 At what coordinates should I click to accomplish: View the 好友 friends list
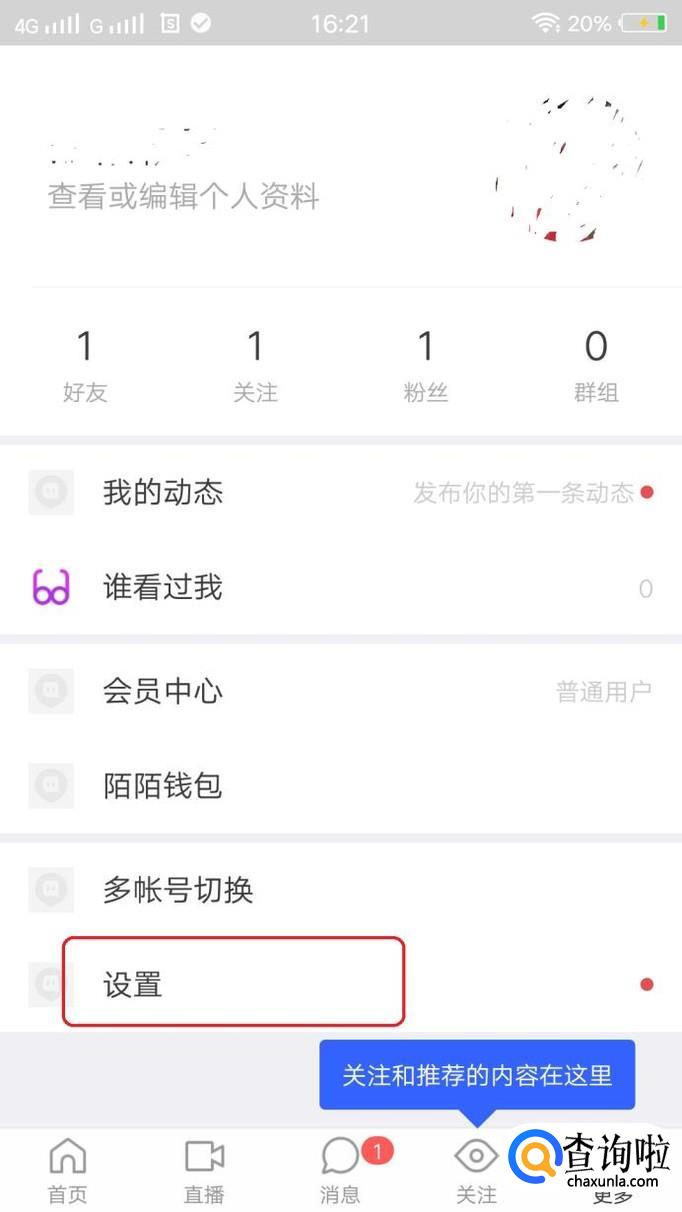pyautogui.click(x=85, y=366)
